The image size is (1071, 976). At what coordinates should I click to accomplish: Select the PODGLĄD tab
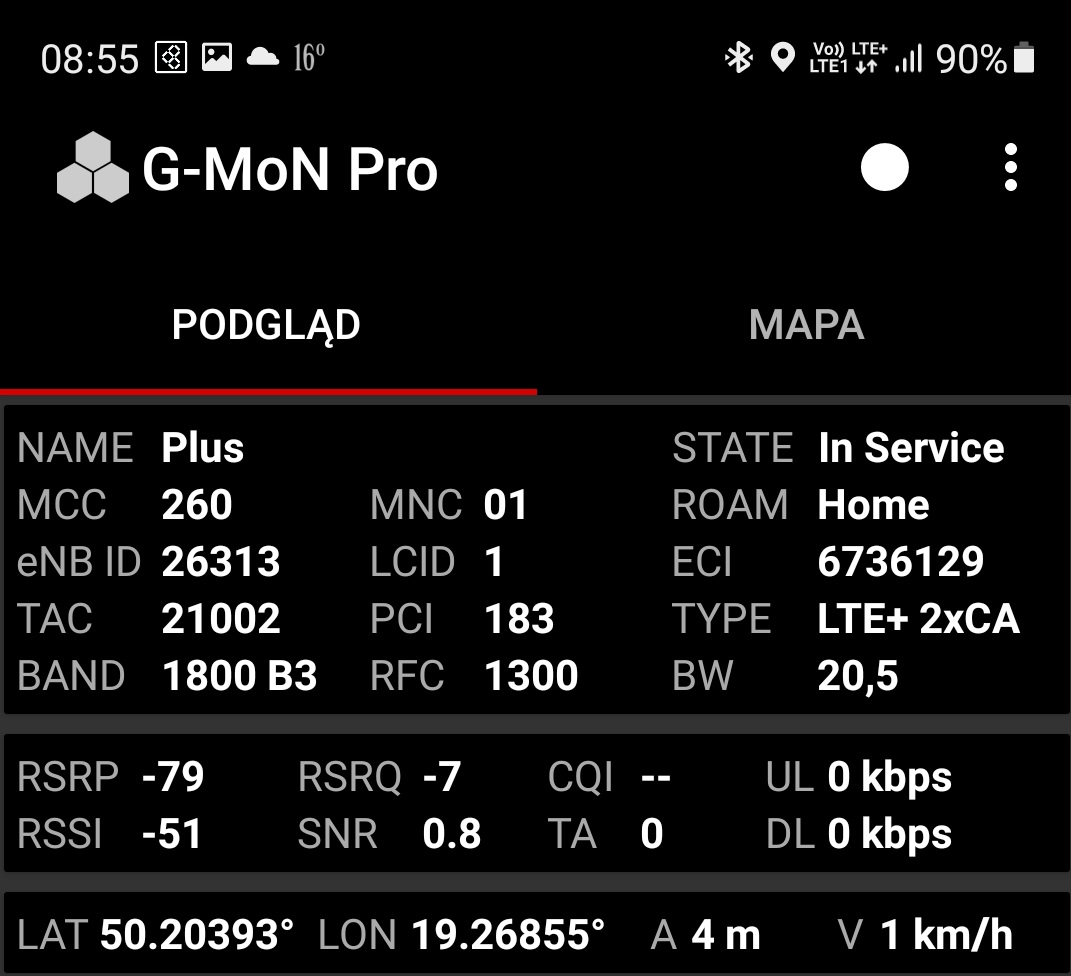266,325
